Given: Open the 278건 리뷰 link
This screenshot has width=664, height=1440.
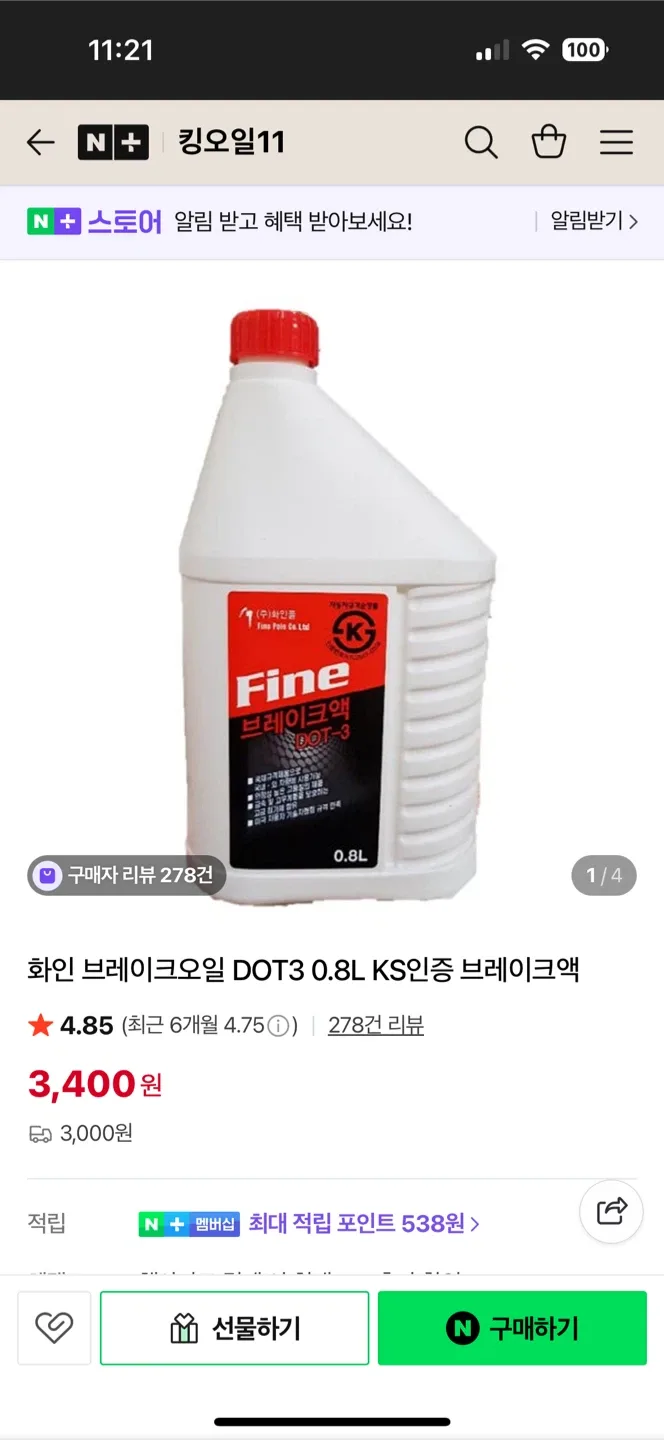Looking at the screenshot, I should pyautogui.click(x=376, y=1025).
